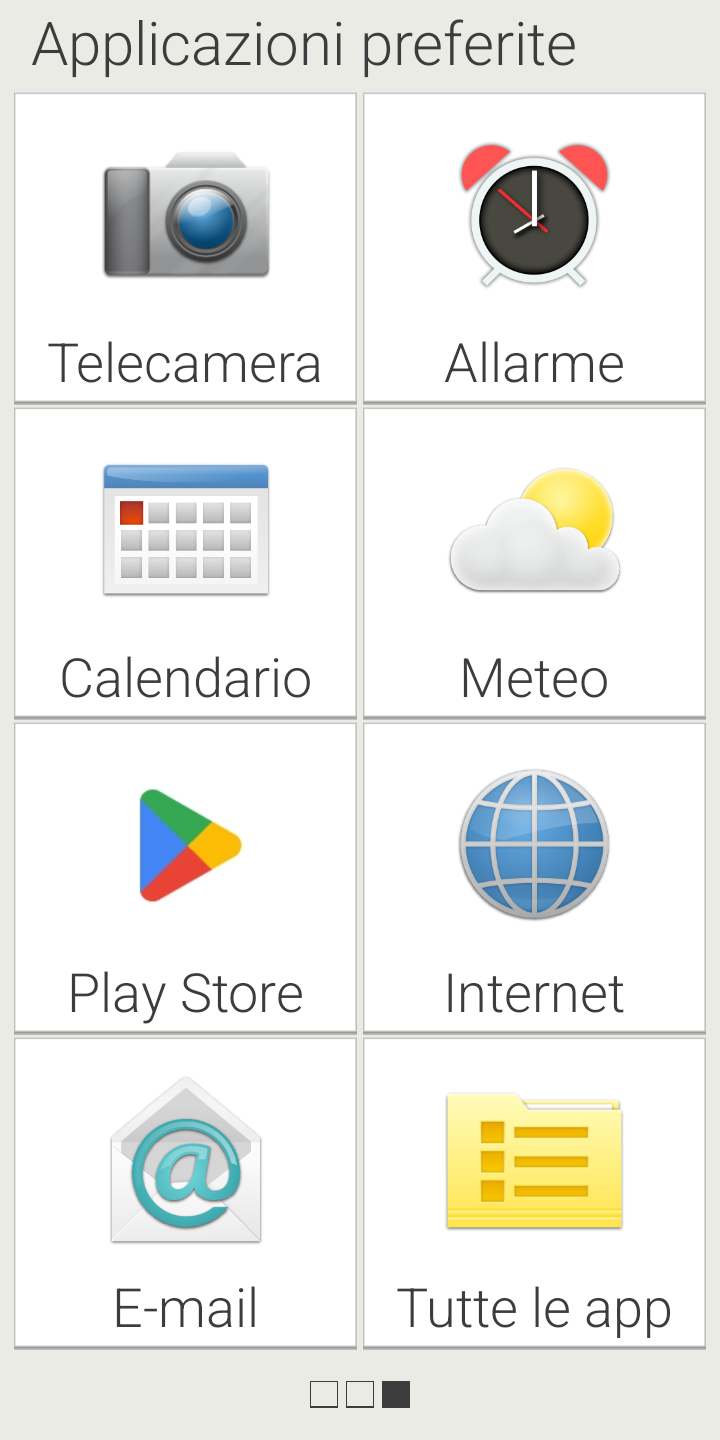The height and width of the screenshot is (1440, 720).
Task: Check the Meteo weather app
Action: coord(534,563)
